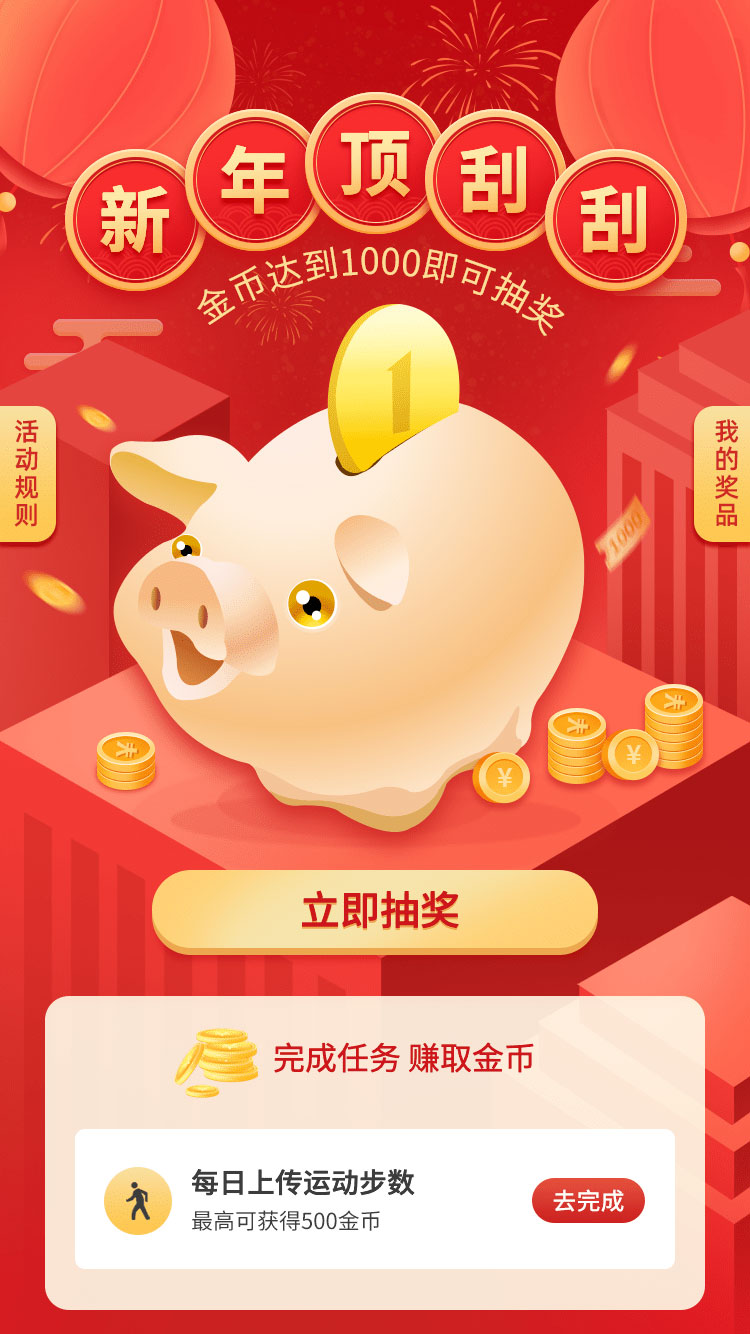The width and height of the screenshot is (750, 1334).
Task: Open 我的奖品 side tab
Action: pyautogui.click(x=723, y=473)
